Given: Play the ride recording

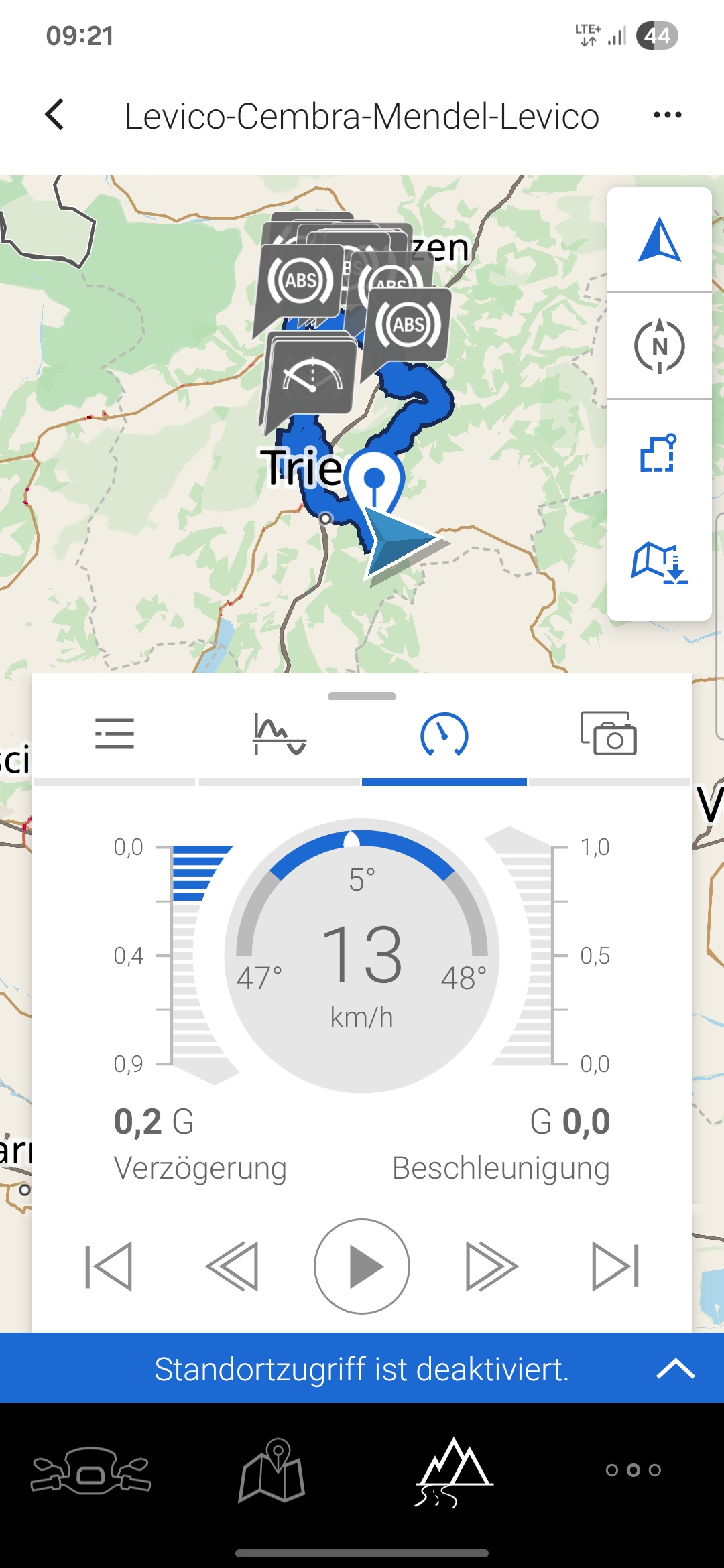Looking at the screenshot, I should point(362,1266).
